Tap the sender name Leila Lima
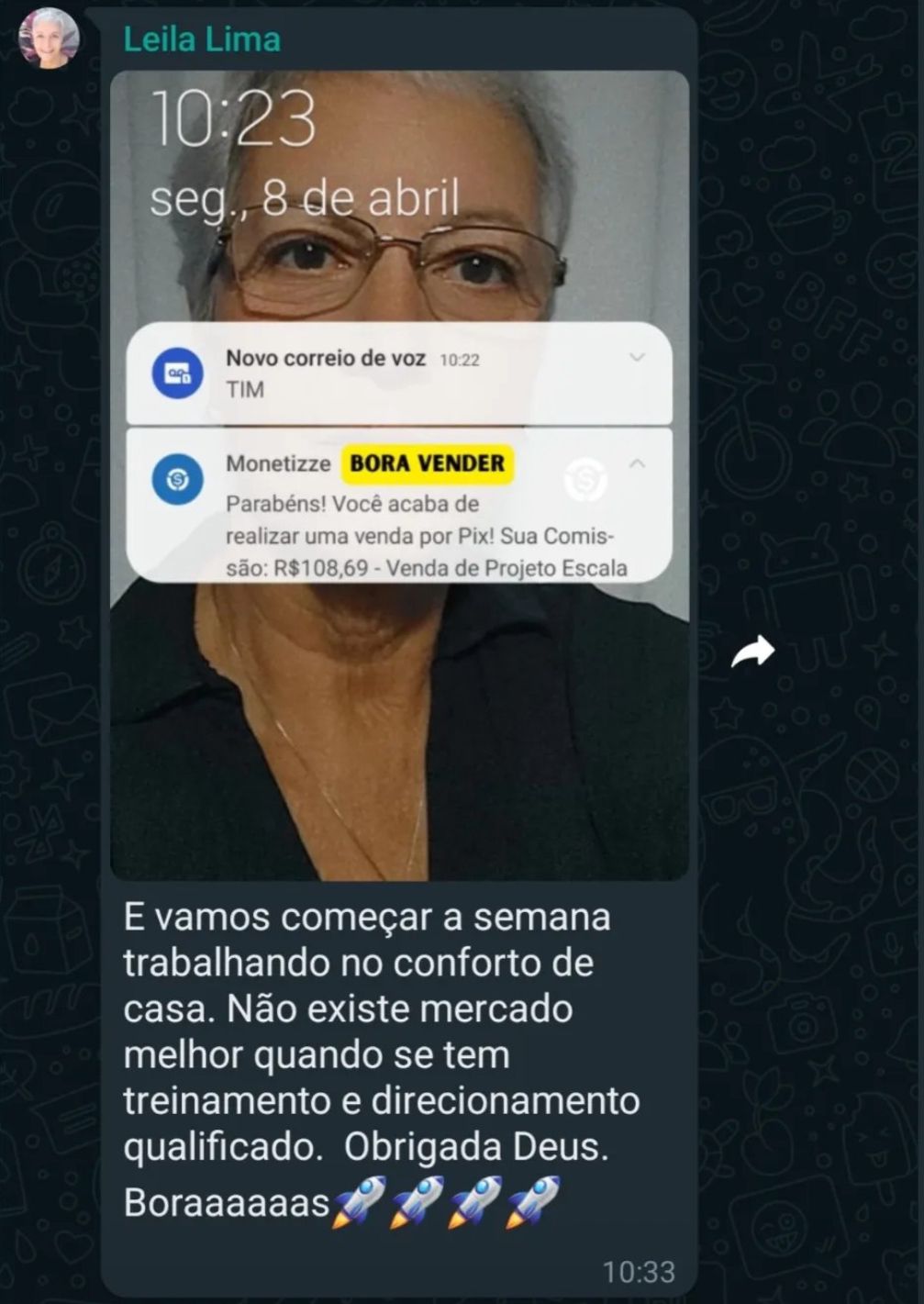Viewport: 924px width, 1304px height. 202,39
